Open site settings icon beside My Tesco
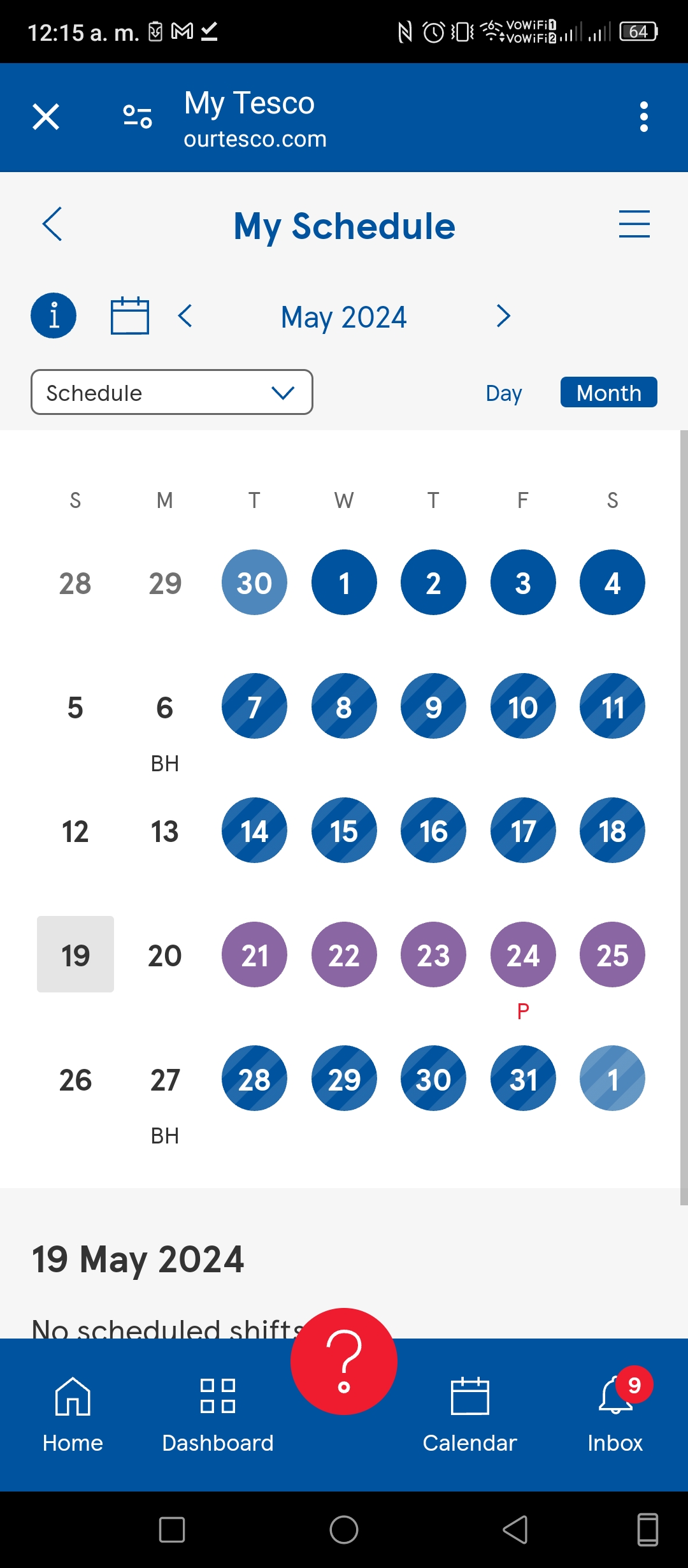Screen dimensions: 688x1568 pyautogui.click(x=138, y=117)
